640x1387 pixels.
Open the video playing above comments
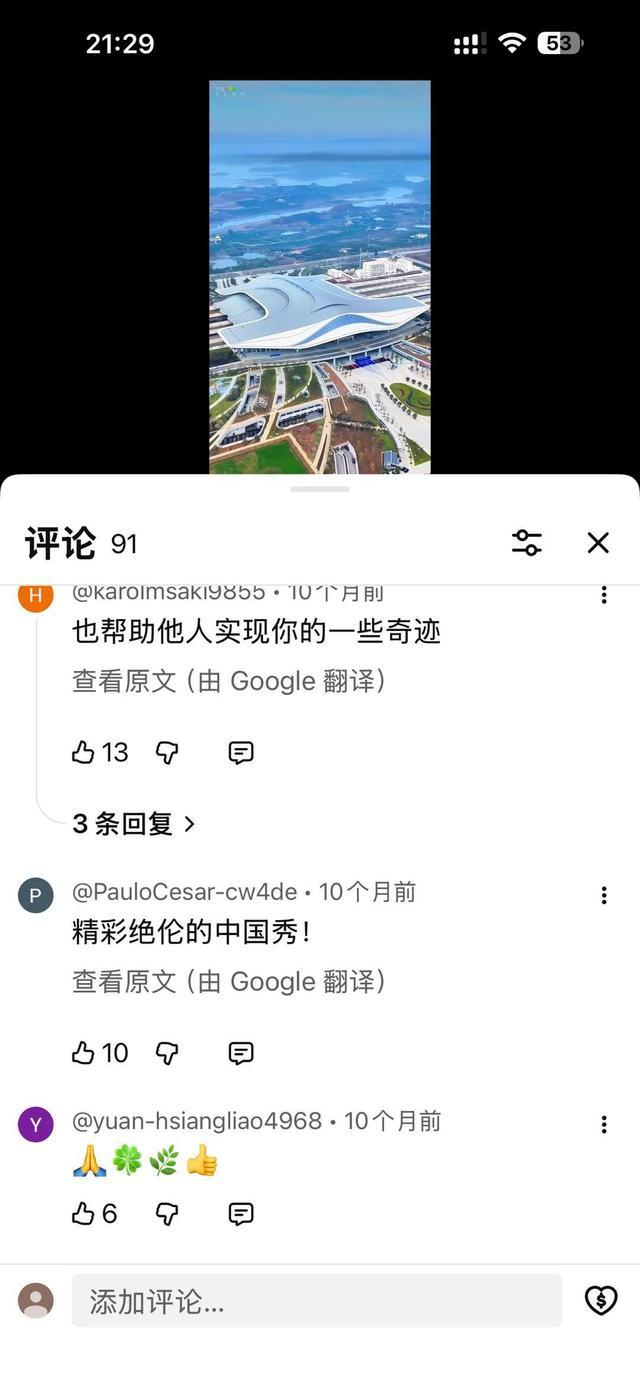320,277
